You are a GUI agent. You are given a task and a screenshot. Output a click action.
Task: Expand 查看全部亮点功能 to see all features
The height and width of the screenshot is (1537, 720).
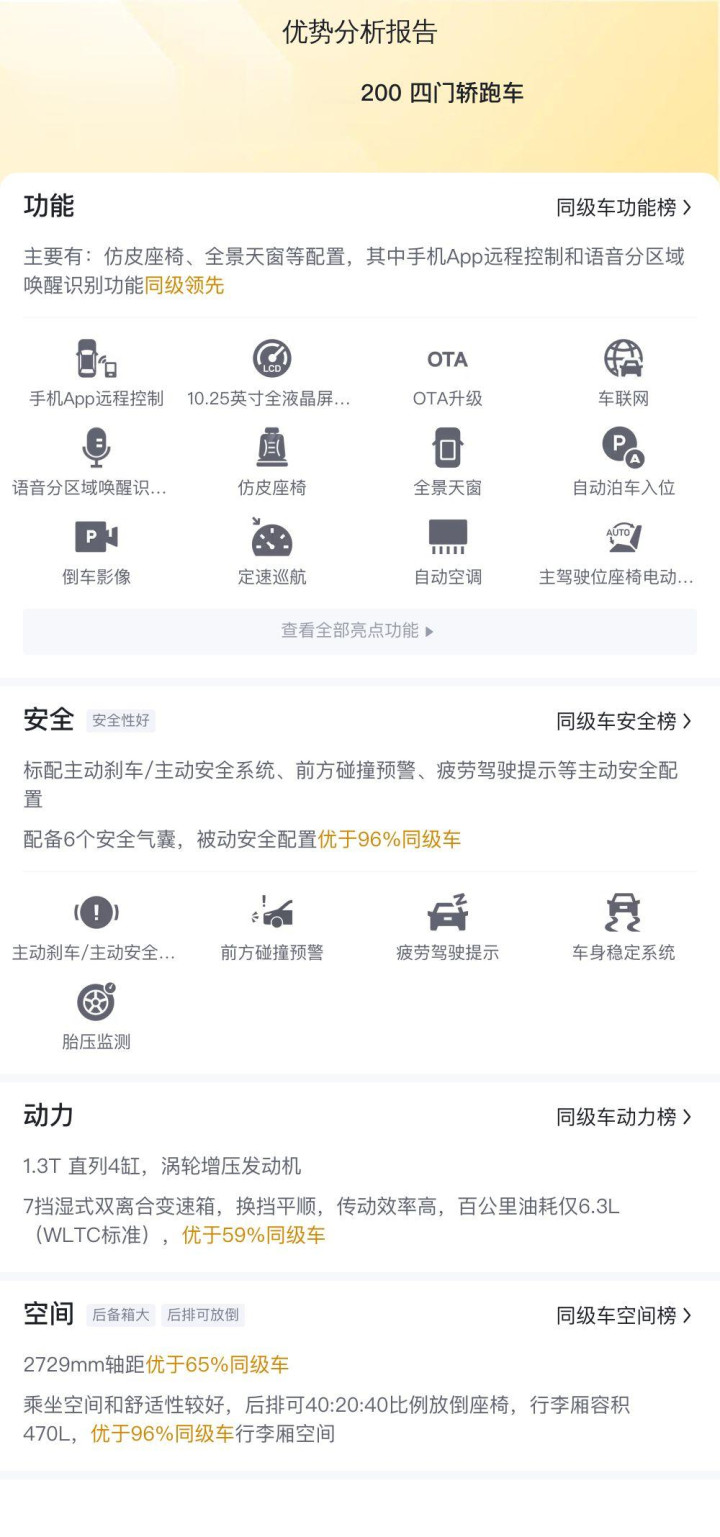360,631
